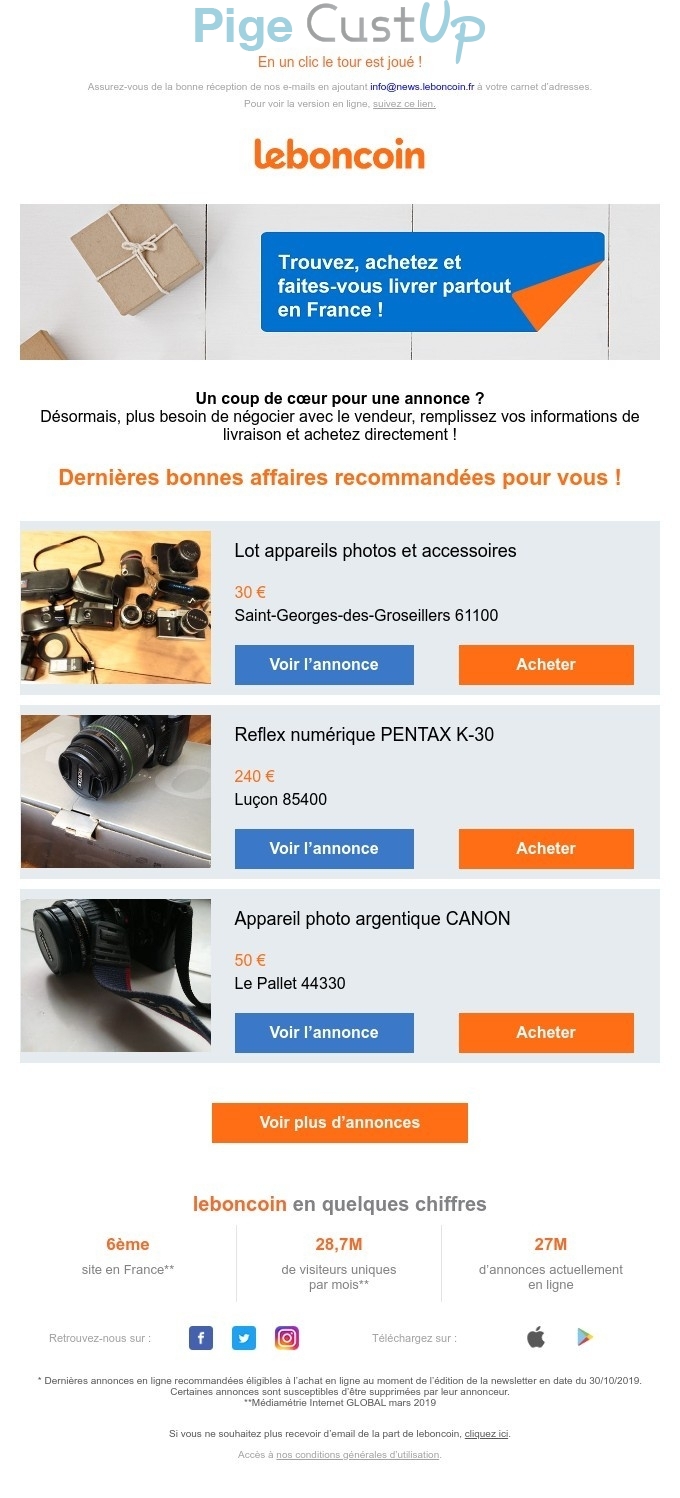
Task: Buy the Appareil photo argentique CANON
Action: 546,1033
